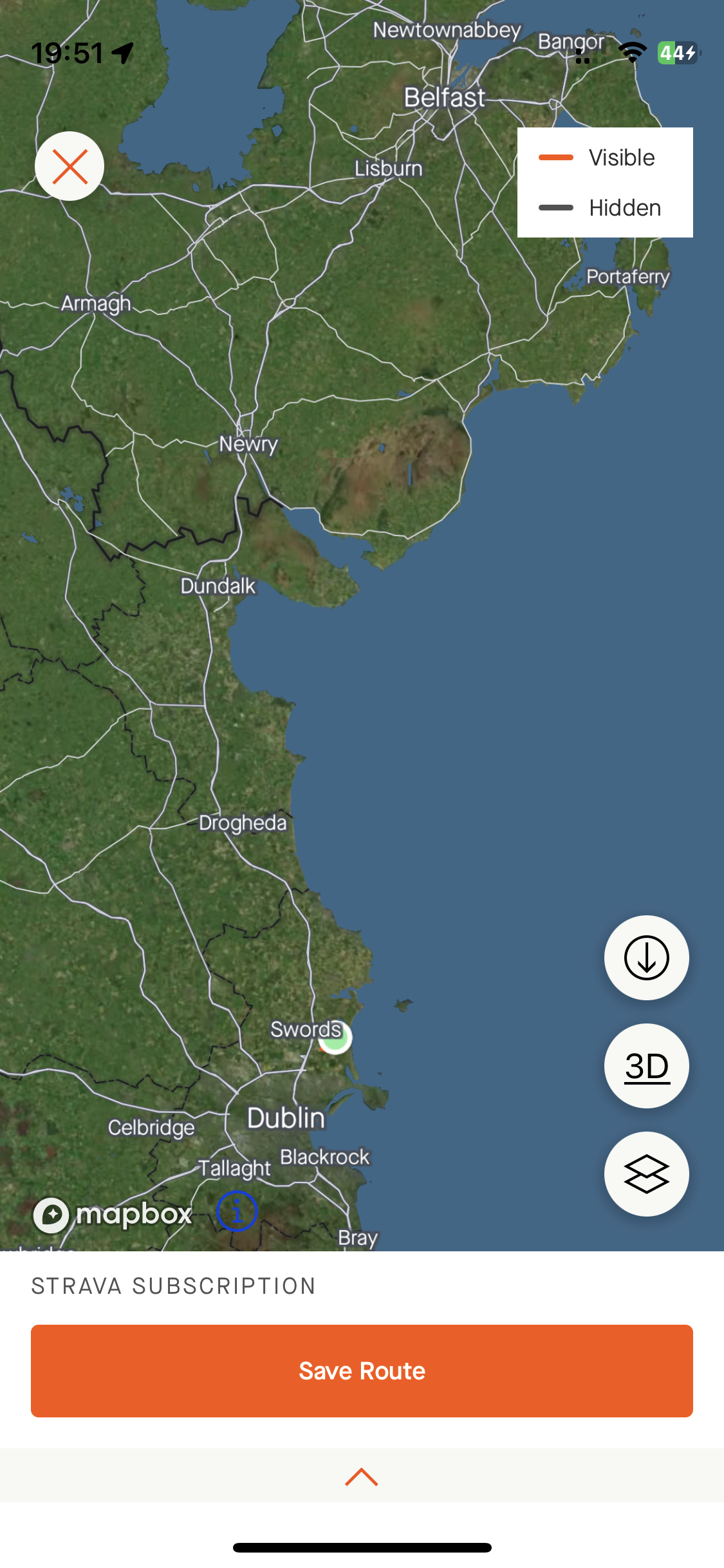The height and width of the screenshot is (1568, 724).
Task: Switch the map to 3D view
Action: pyautogui.click(x=646, y=1066)
